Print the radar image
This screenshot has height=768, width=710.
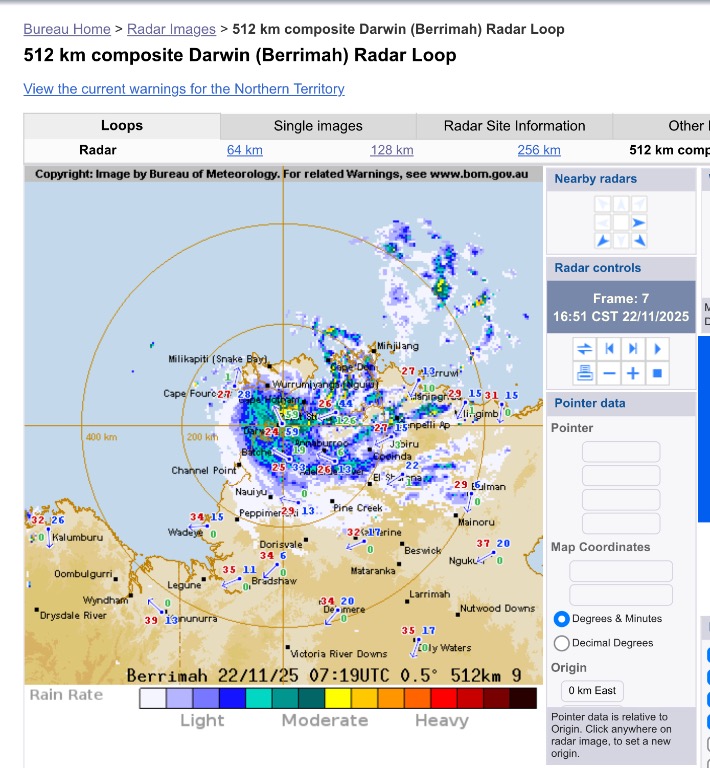point(584,374)
